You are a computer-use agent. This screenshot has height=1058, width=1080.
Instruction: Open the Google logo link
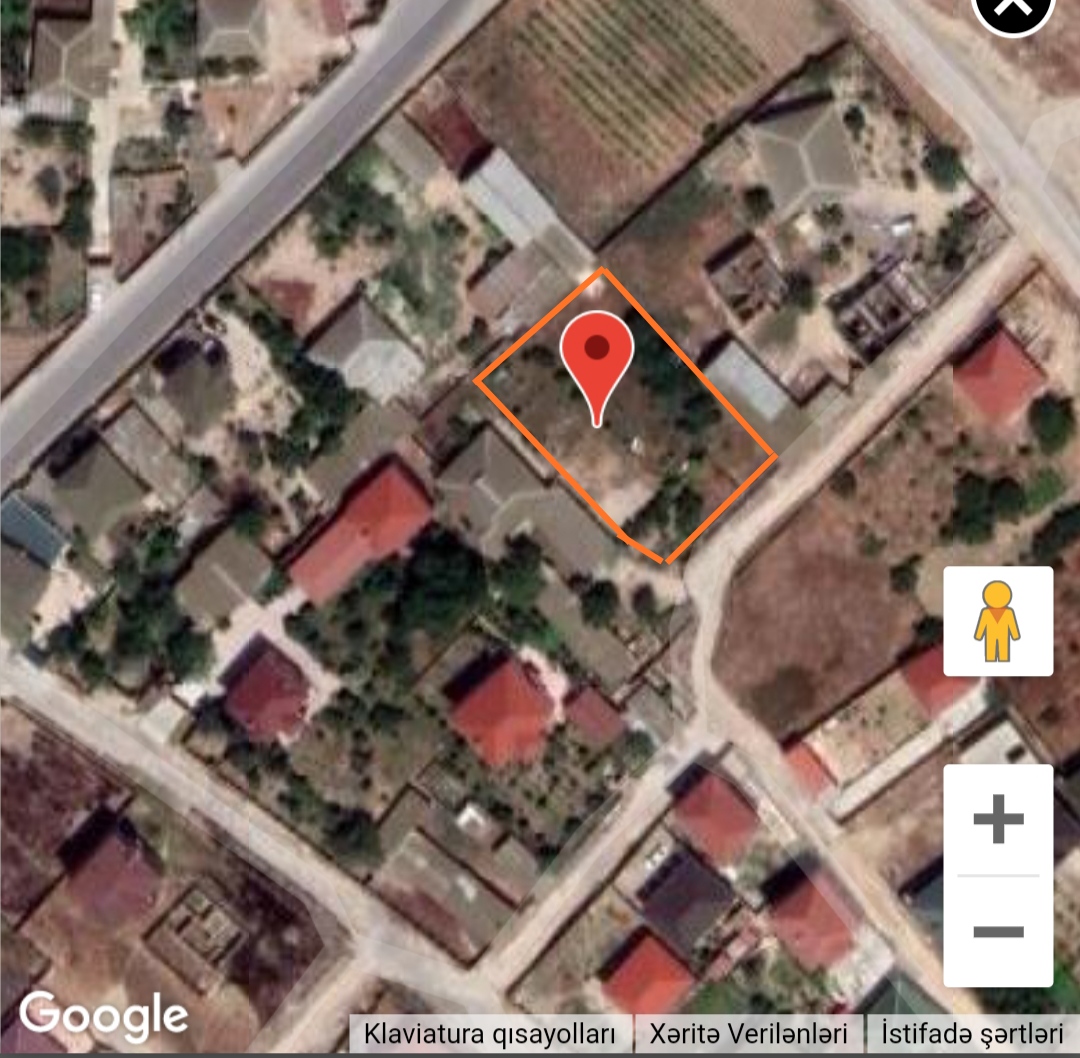tap(104, 1015)
